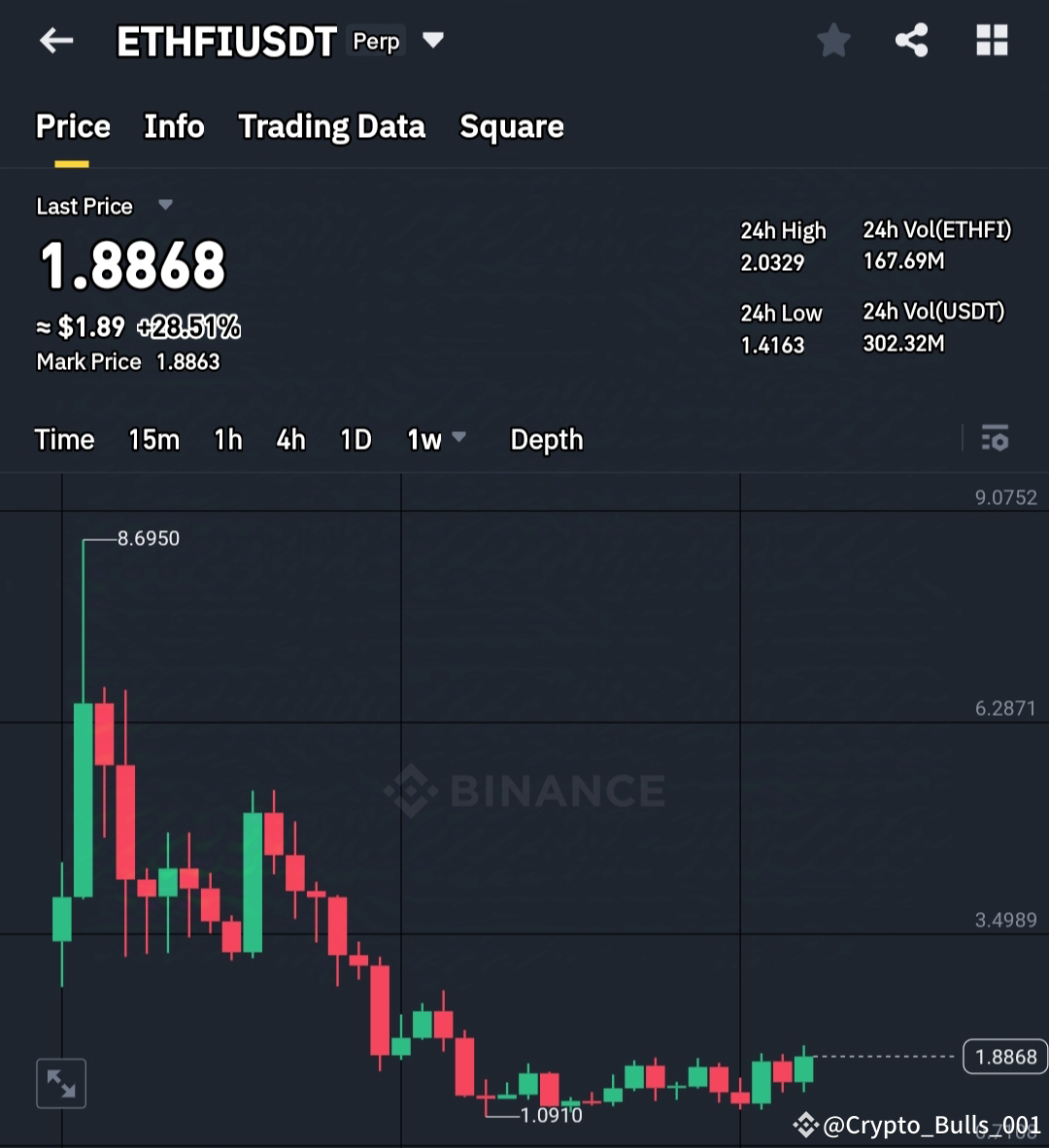This screenshot has height=1148, width=1049.
Task: Tap the Crypto_Bulls_001 watermark diamond icon
Action: pyautogui.click(x=806, y=1125)
